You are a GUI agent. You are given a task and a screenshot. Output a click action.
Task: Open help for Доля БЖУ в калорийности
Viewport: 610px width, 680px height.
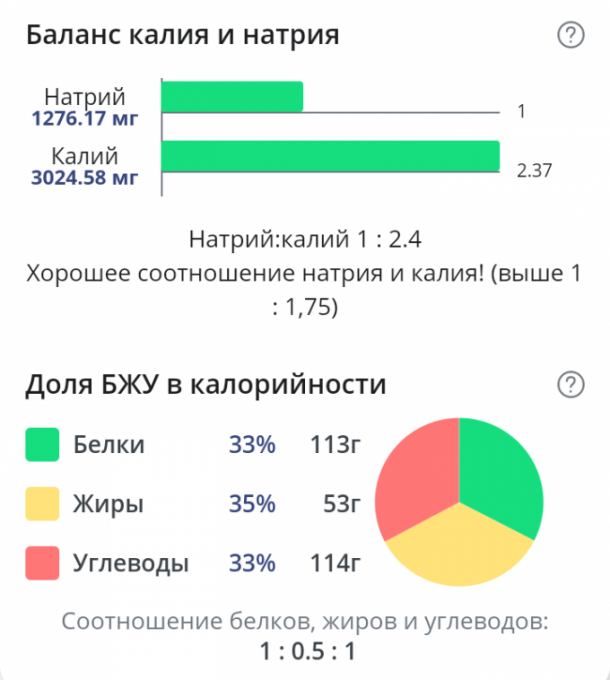[569, 384]
